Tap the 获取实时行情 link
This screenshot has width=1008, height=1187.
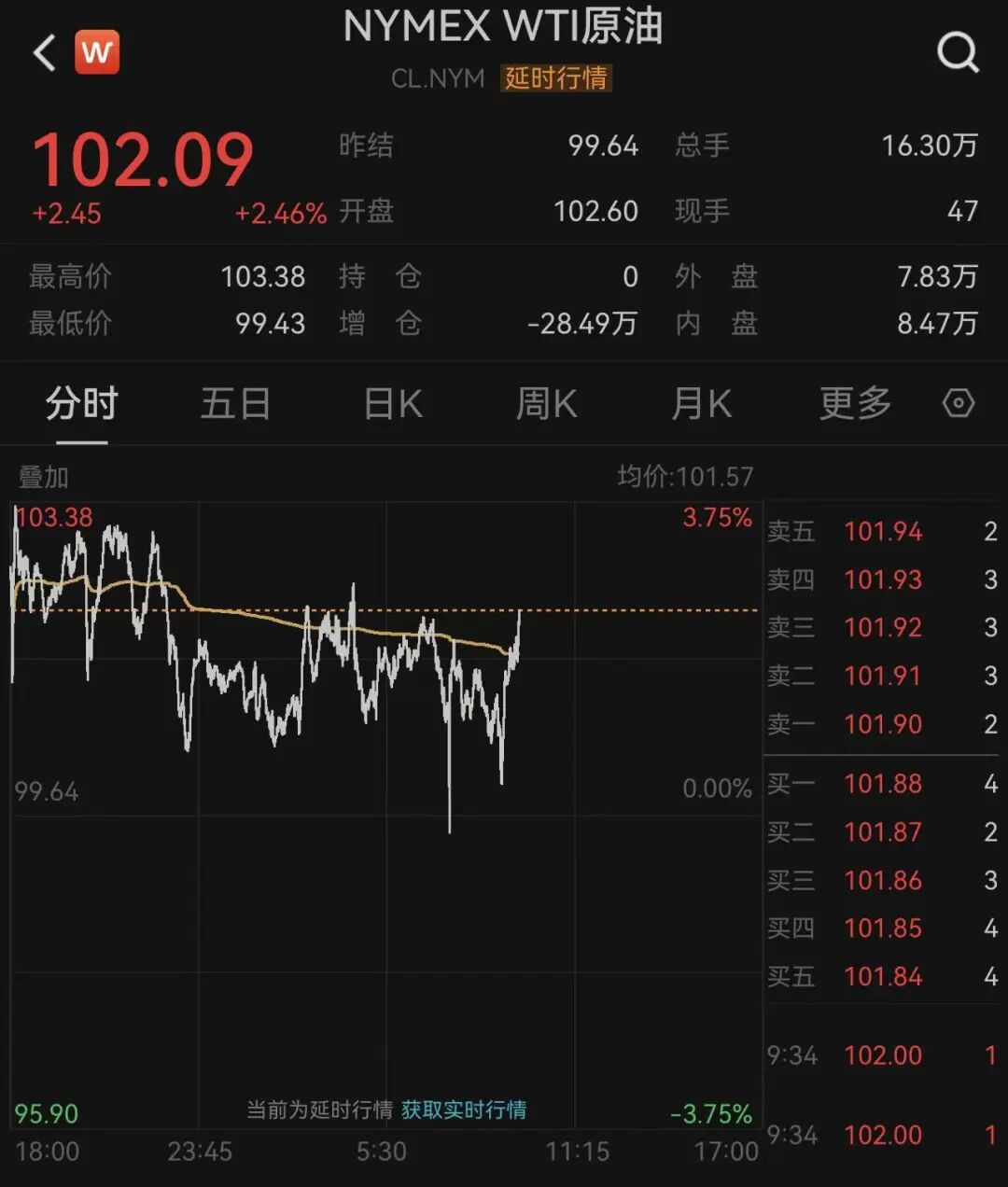coord(464,1110)
